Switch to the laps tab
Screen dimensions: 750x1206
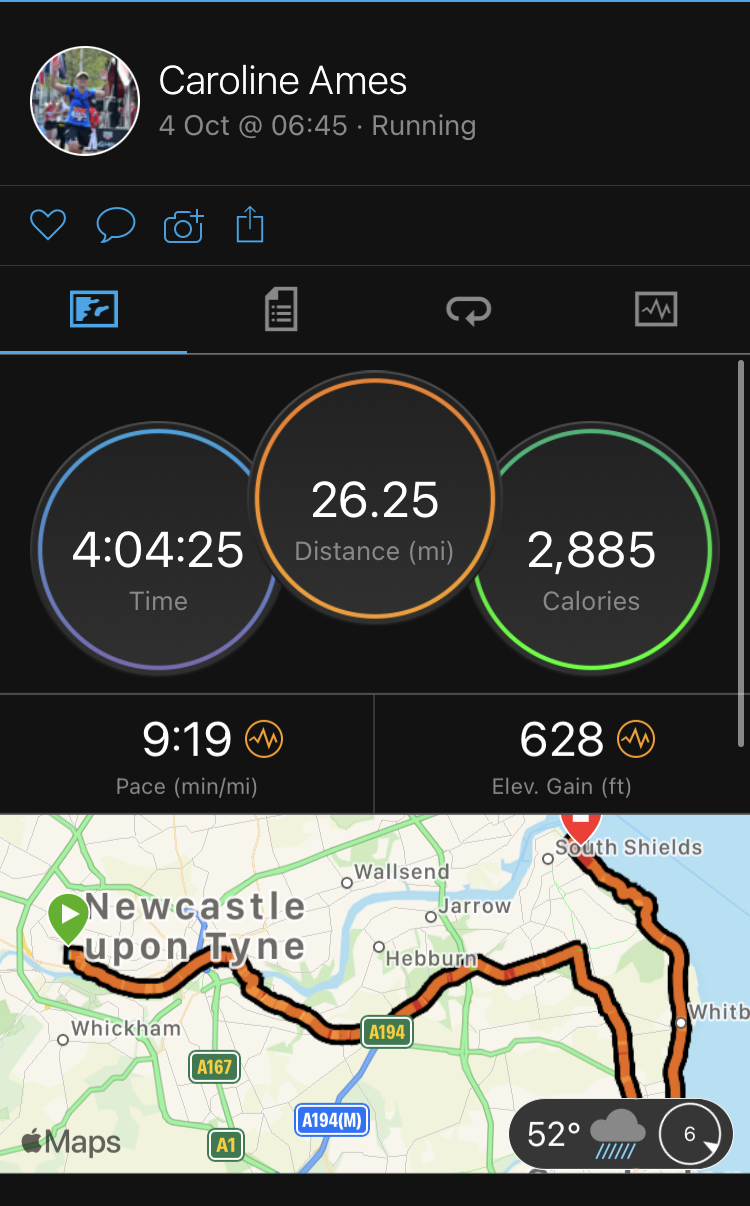(468, 310)
